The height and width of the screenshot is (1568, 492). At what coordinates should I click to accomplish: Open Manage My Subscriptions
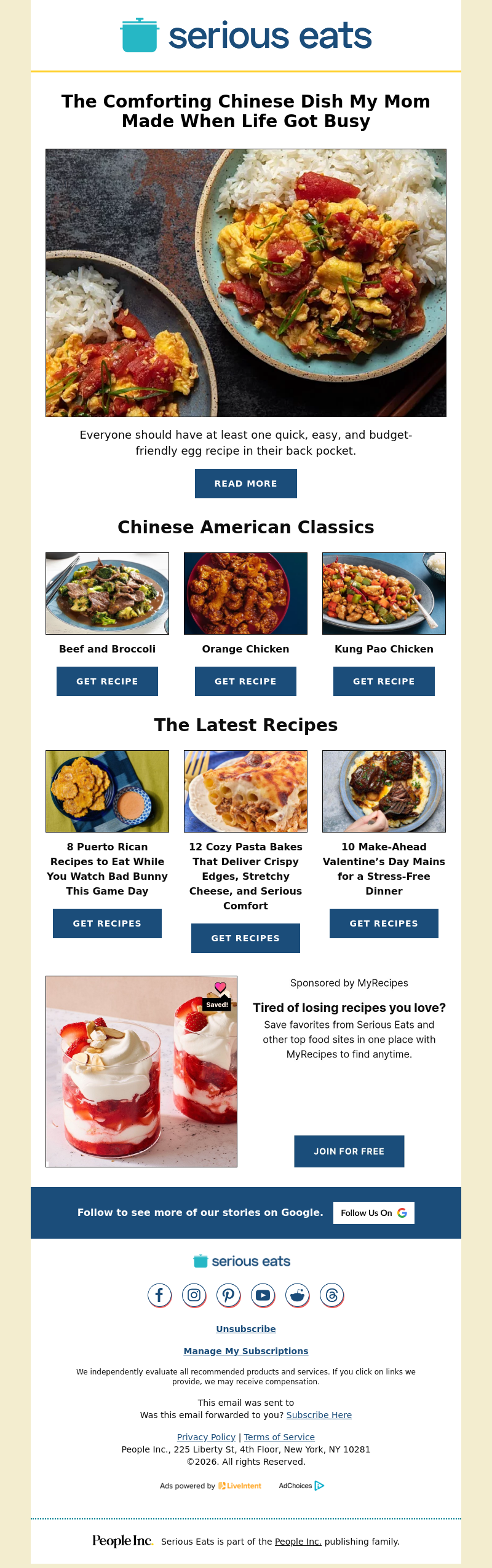246,1351
